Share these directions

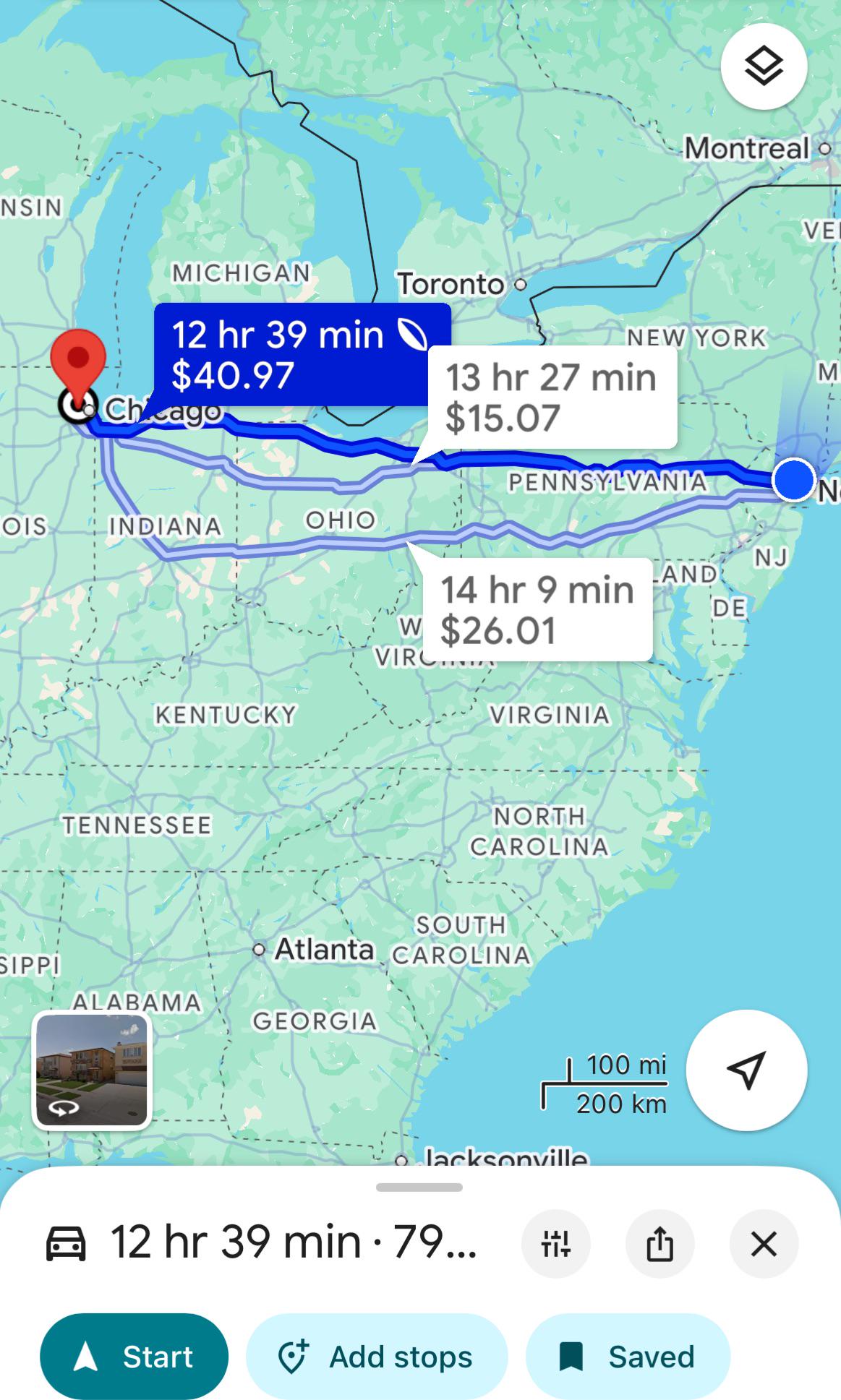659,1245
